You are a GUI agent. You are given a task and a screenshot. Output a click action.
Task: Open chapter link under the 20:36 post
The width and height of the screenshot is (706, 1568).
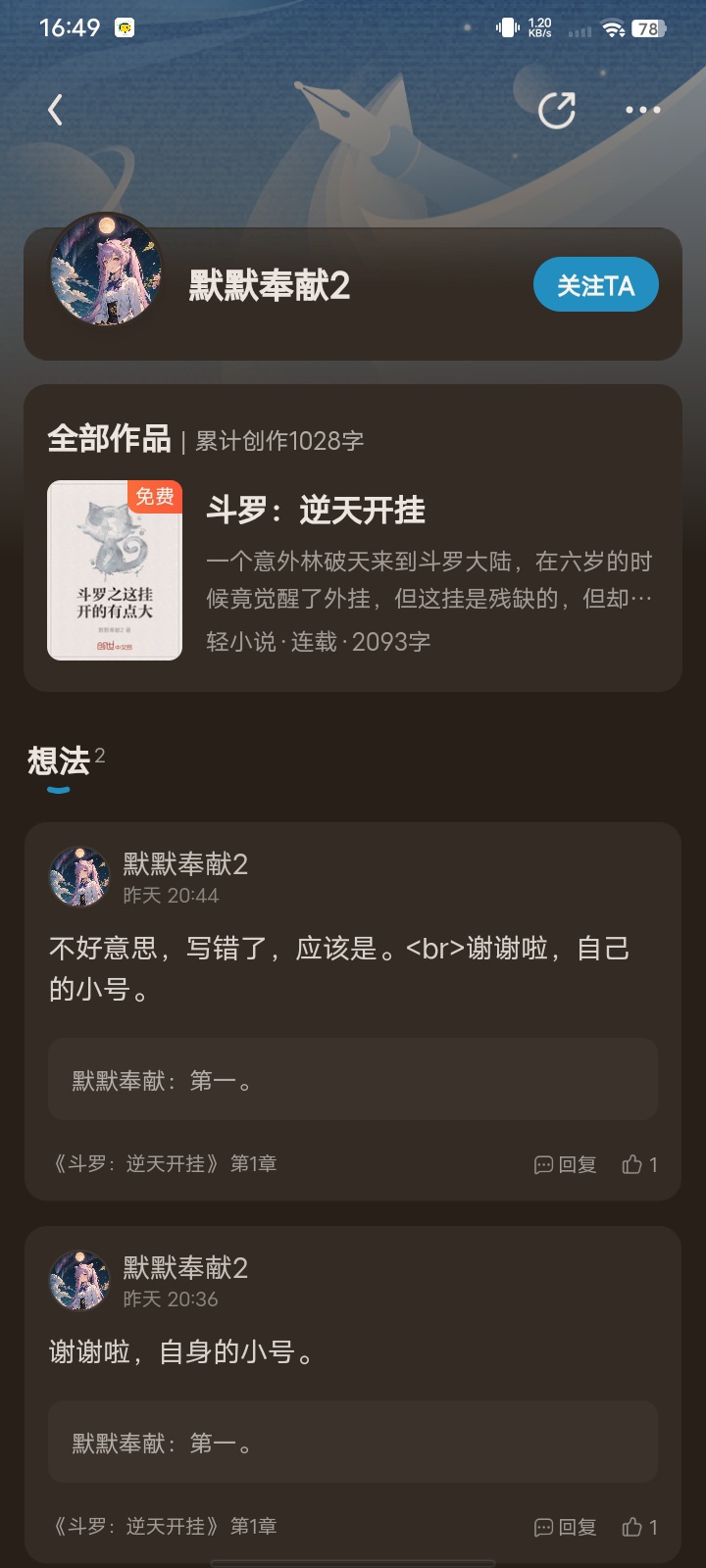click(165, 1527)
